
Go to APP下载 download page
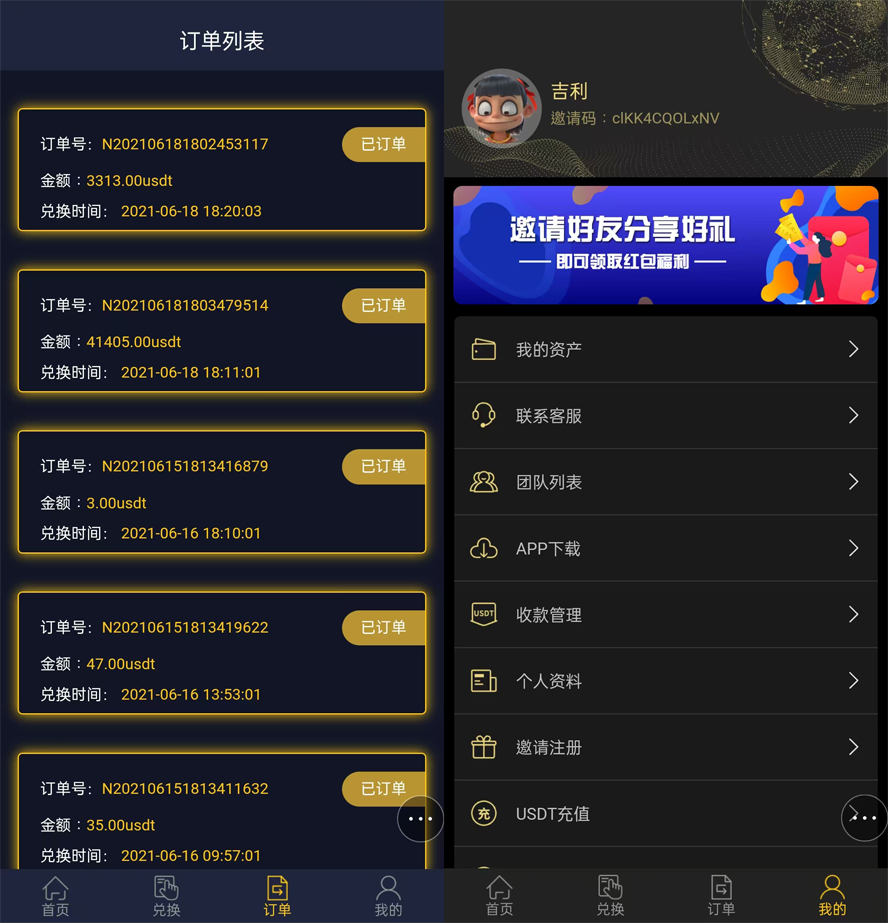coord(665,548)
